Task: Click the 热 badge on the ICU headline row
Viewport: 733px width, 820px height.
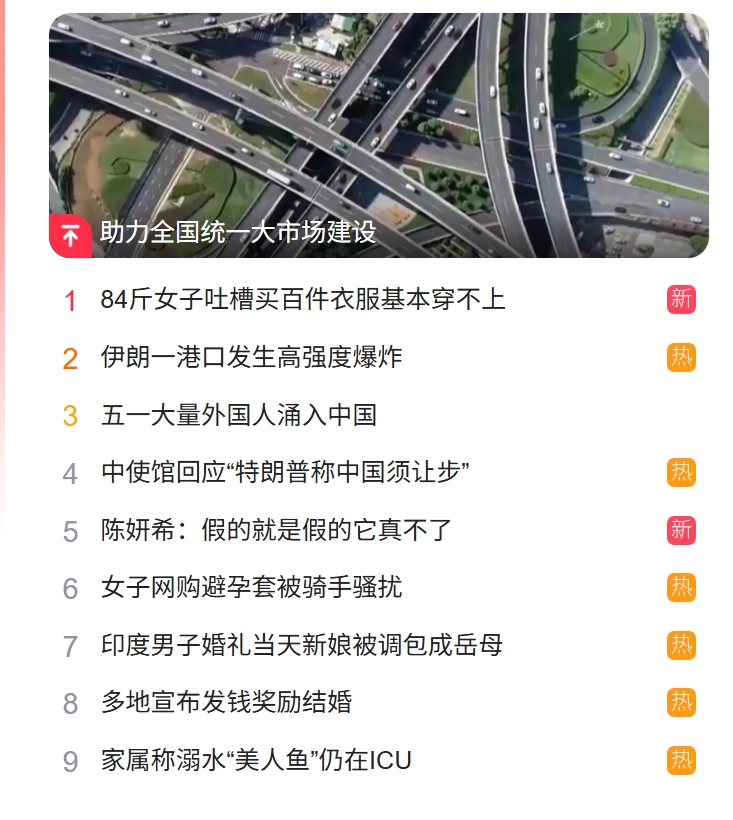Action: (x=682, y=762)
